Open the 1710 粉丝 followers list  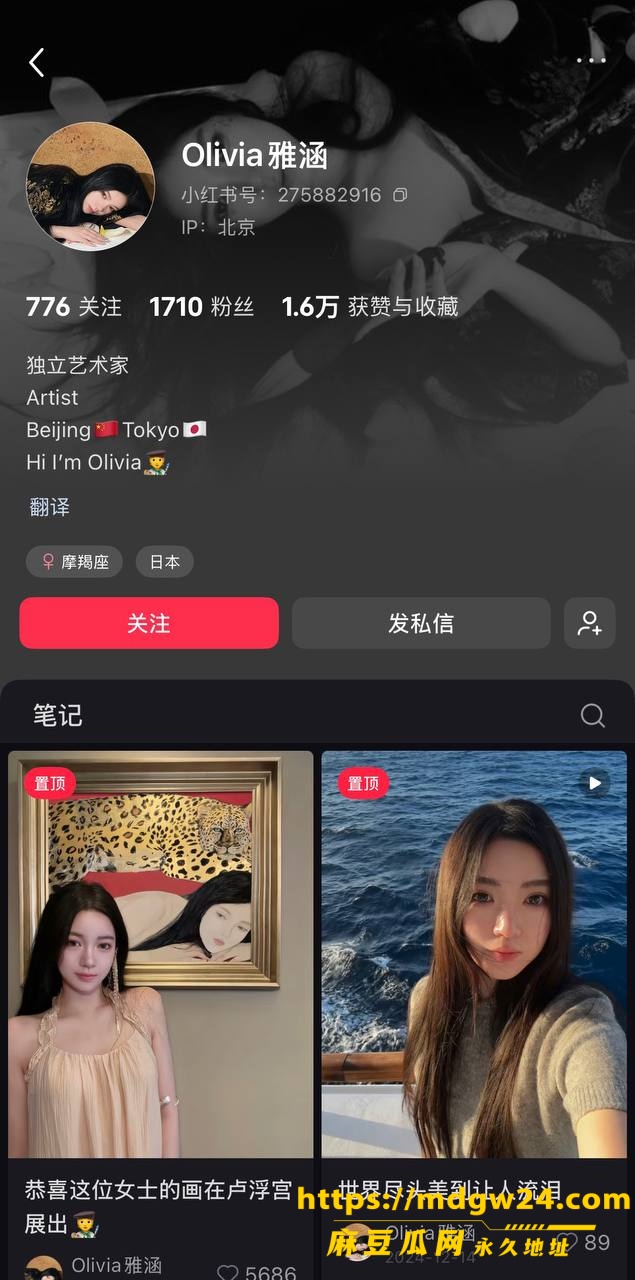(201, 307)
